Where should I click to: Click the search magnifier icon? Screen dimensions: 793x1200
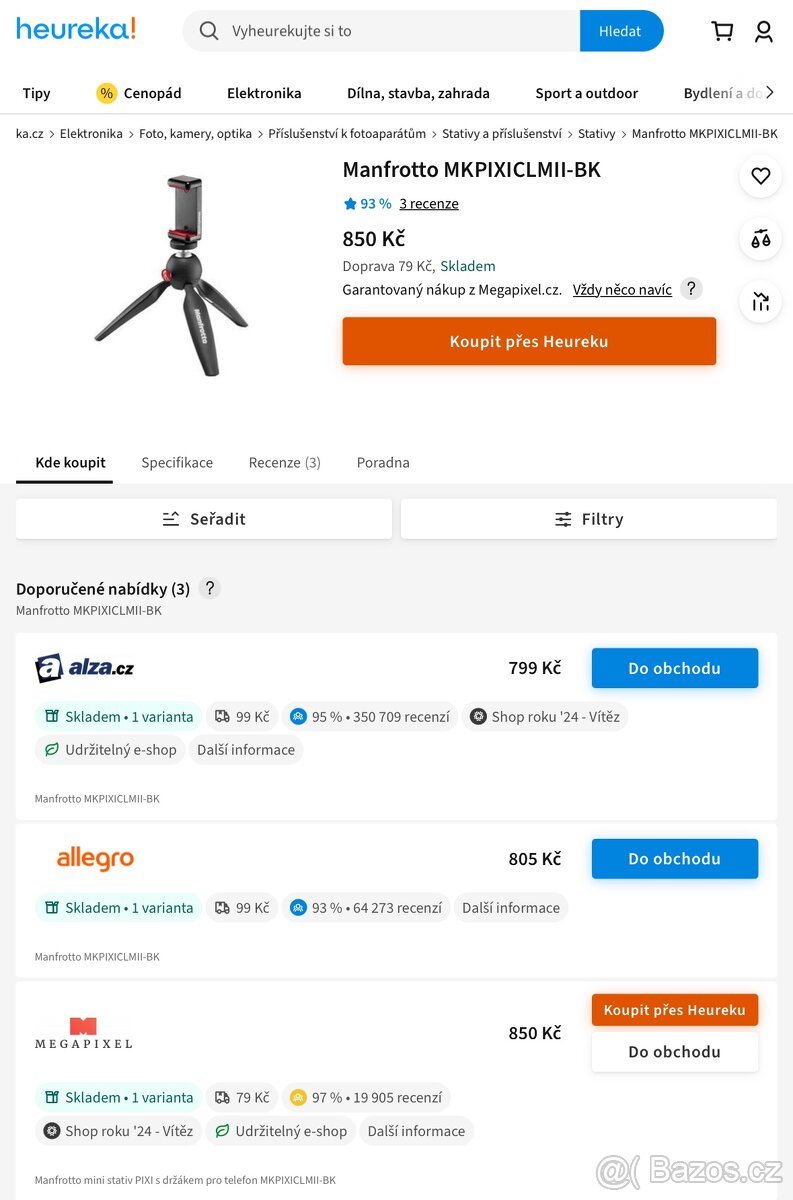208,31
